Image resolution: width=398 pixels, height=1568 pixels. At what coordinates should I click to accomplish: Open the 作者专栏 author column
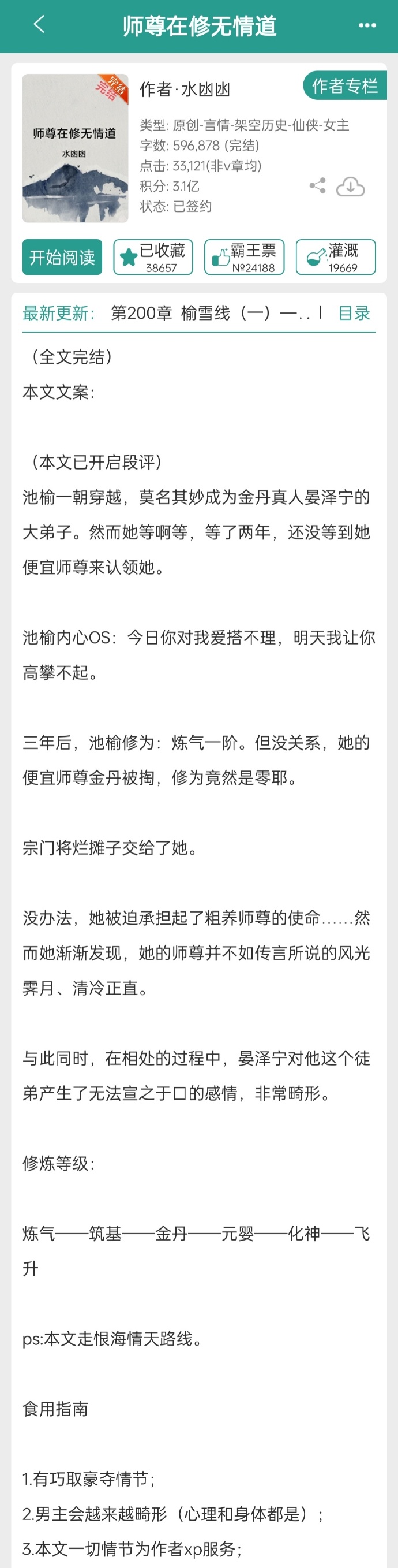344,87
